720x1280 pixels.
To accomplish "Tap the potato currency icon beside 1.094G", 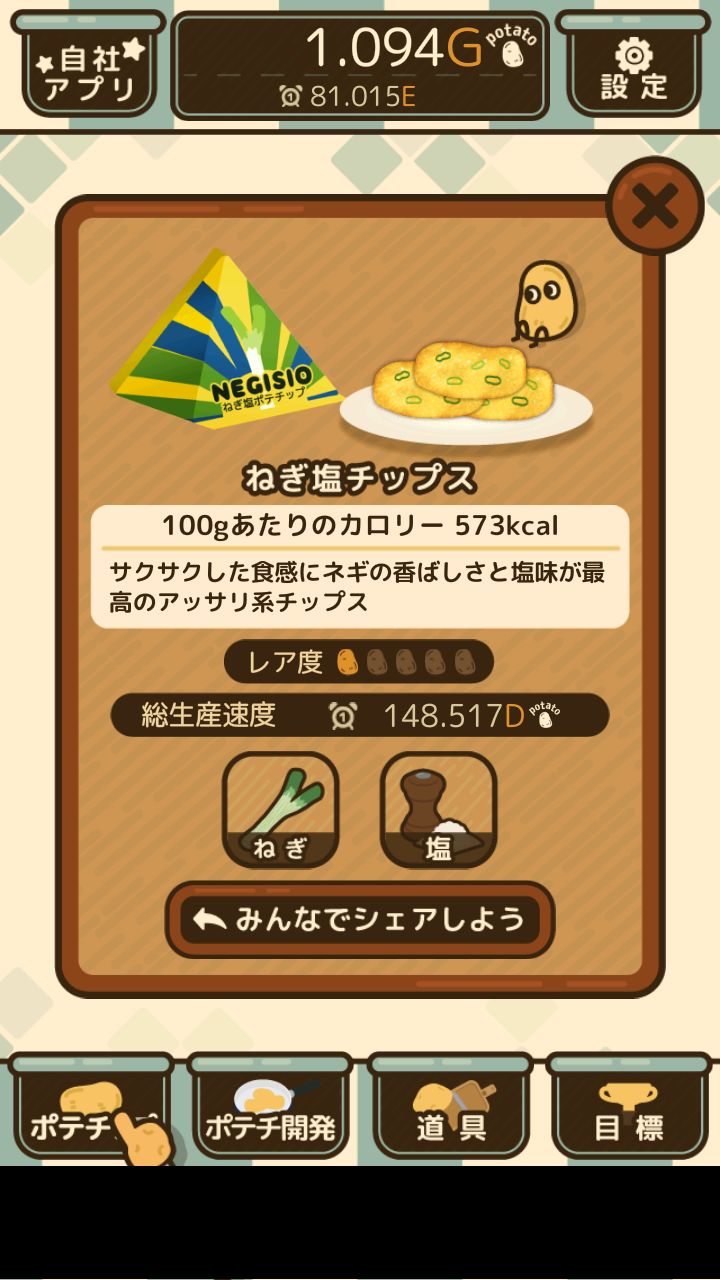I will click(x=513, y=55).
